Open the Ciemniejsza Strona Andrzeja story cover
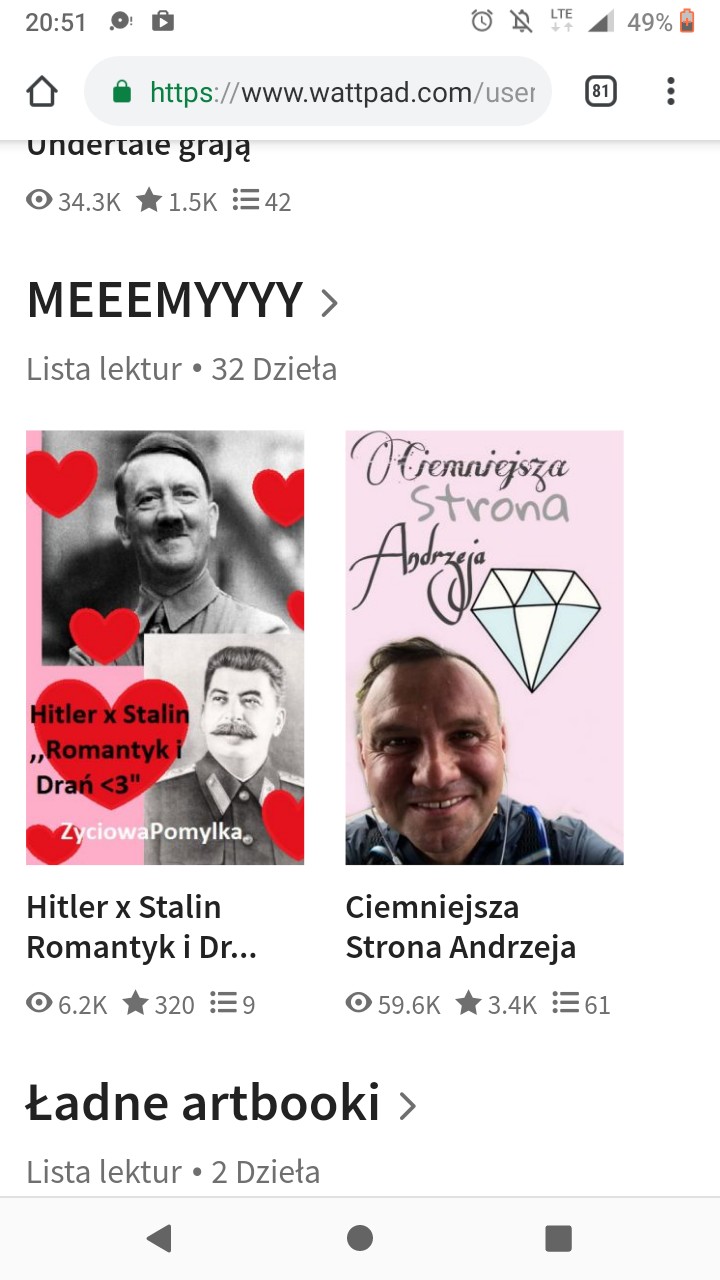Viewport: 720px width, 1280px height. (x=484, y=647)
